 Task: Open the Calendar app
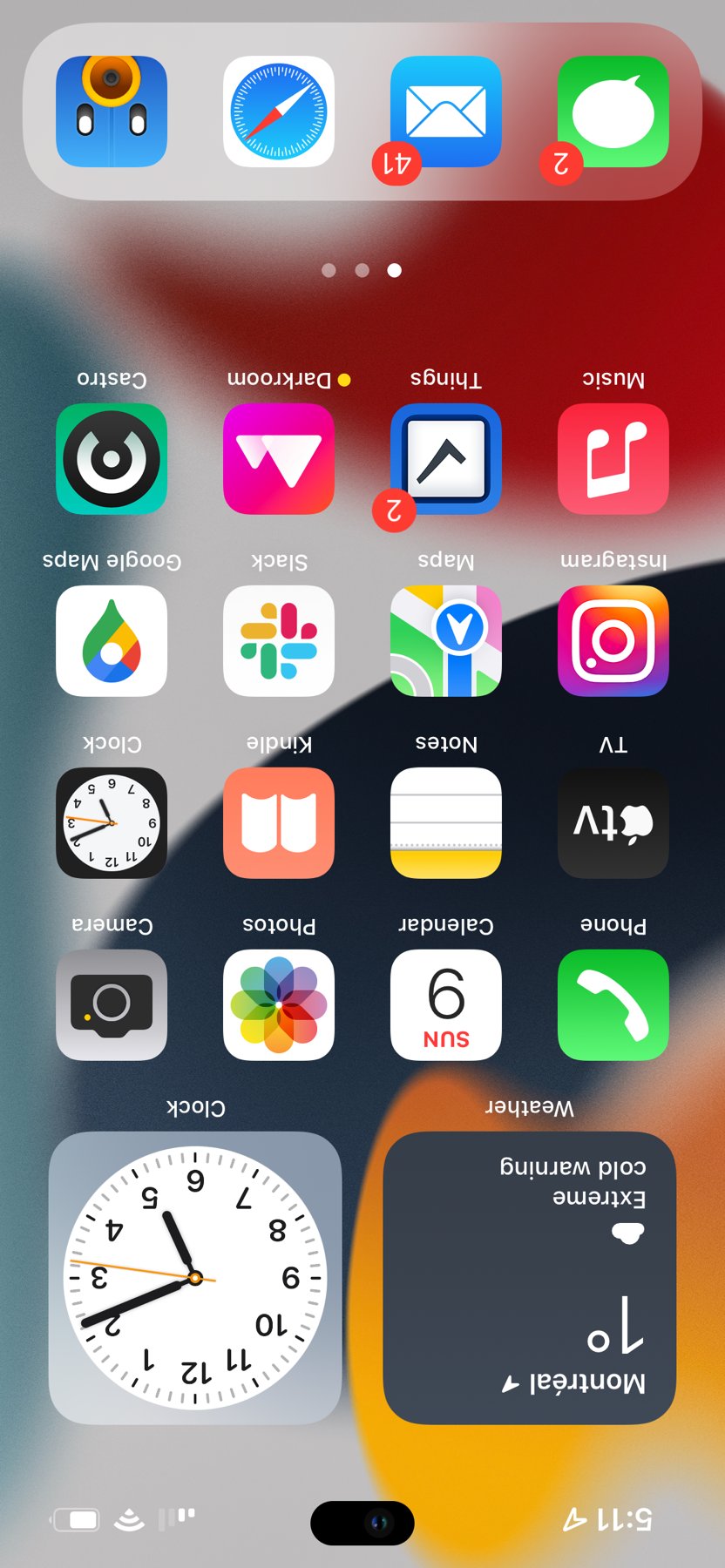click(446, 1005)
